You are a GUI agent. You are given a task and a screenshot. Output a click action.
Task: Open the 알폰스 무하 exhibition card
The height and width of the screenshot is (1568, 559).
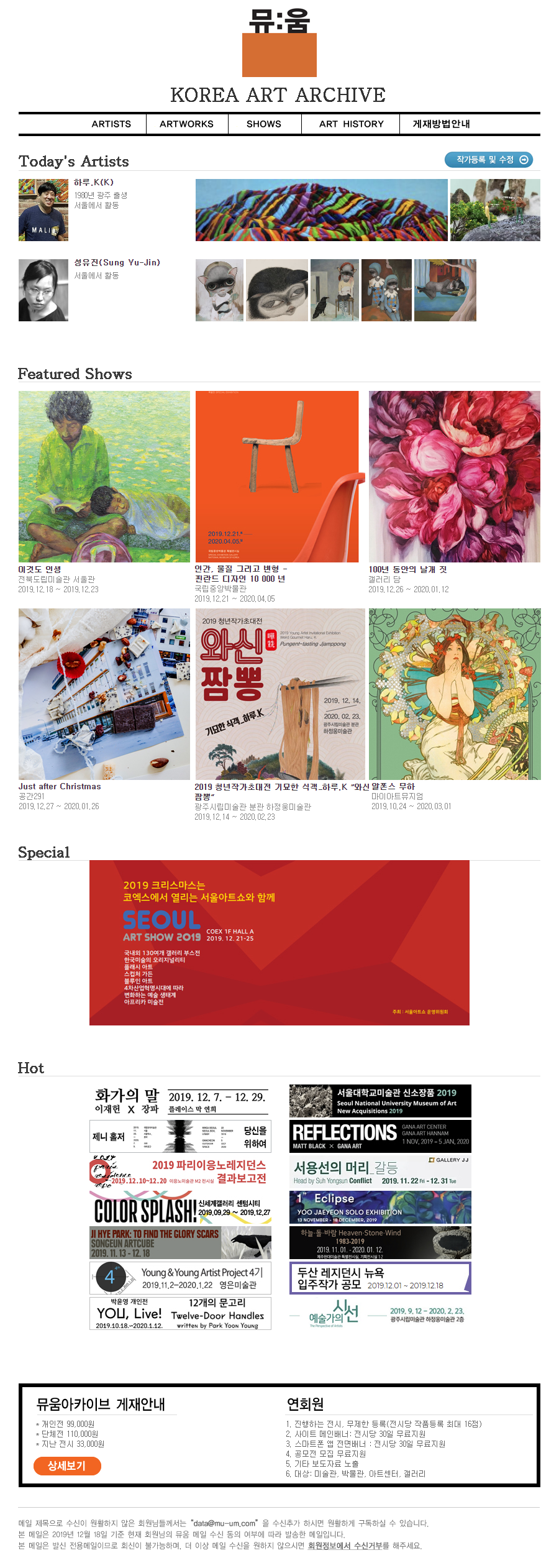(454, 694)
